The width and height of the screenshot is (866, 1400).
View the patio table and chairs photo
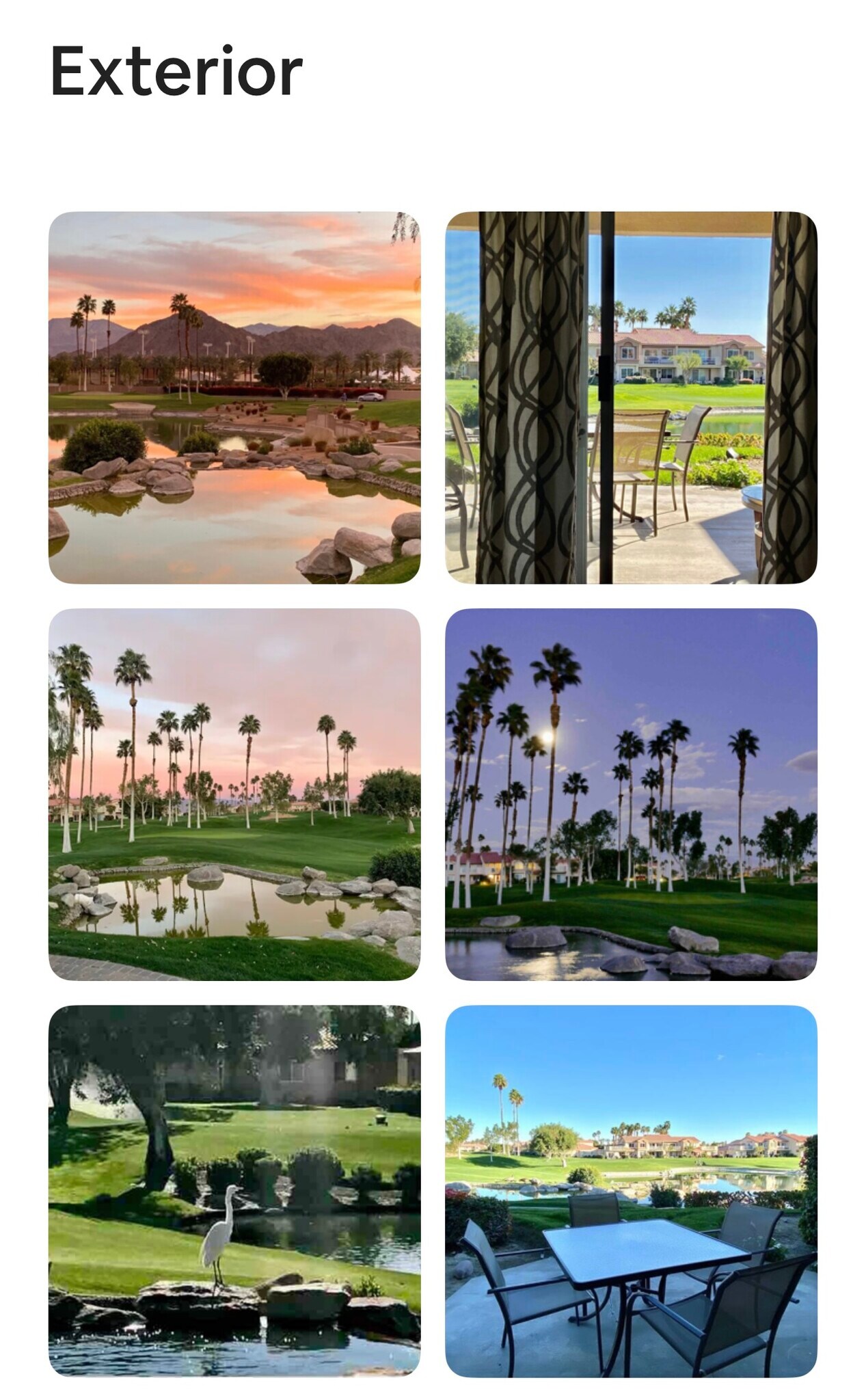click(x=631, y=1190)
